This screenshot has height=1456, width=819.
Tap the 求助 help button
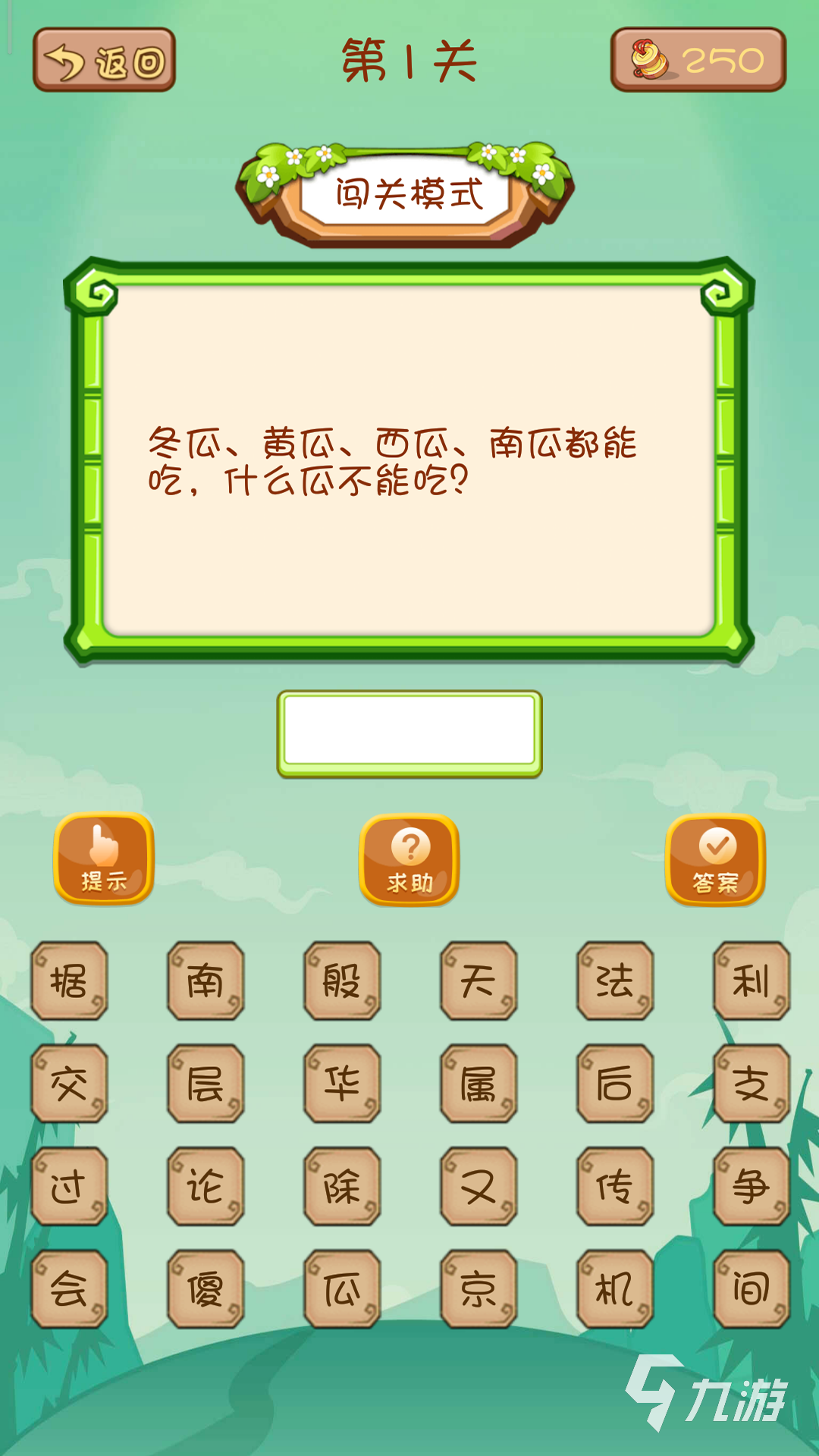point(409,860)
